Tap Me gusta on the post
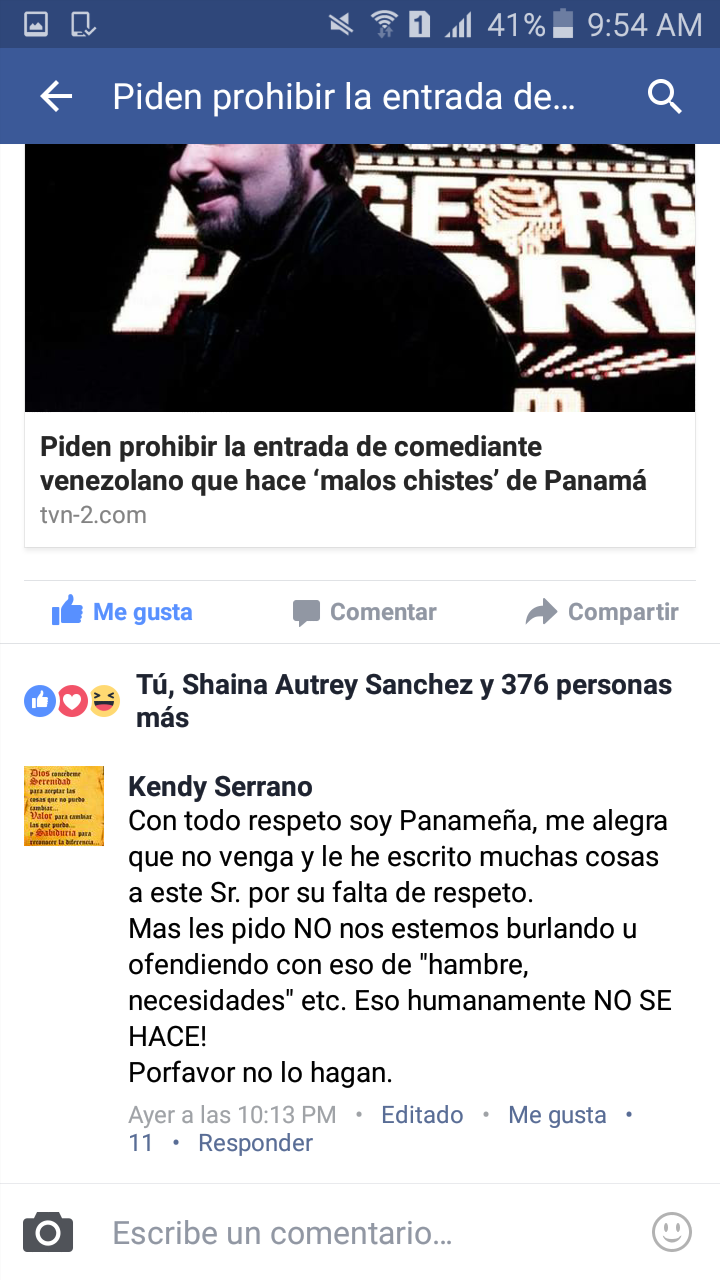Screen dimensions: 720x1280 [x=122, y=611]
